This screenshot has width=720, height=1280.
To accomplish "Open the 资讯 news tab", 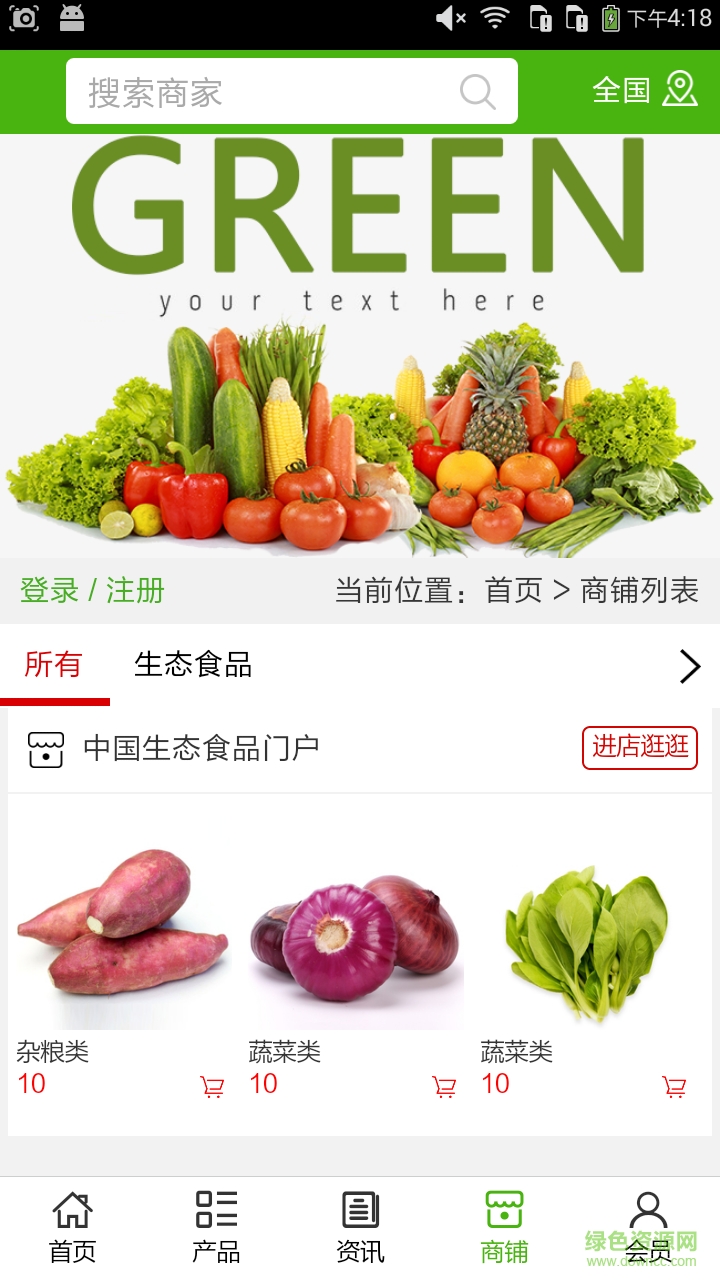I will (x=360, y=1226).
